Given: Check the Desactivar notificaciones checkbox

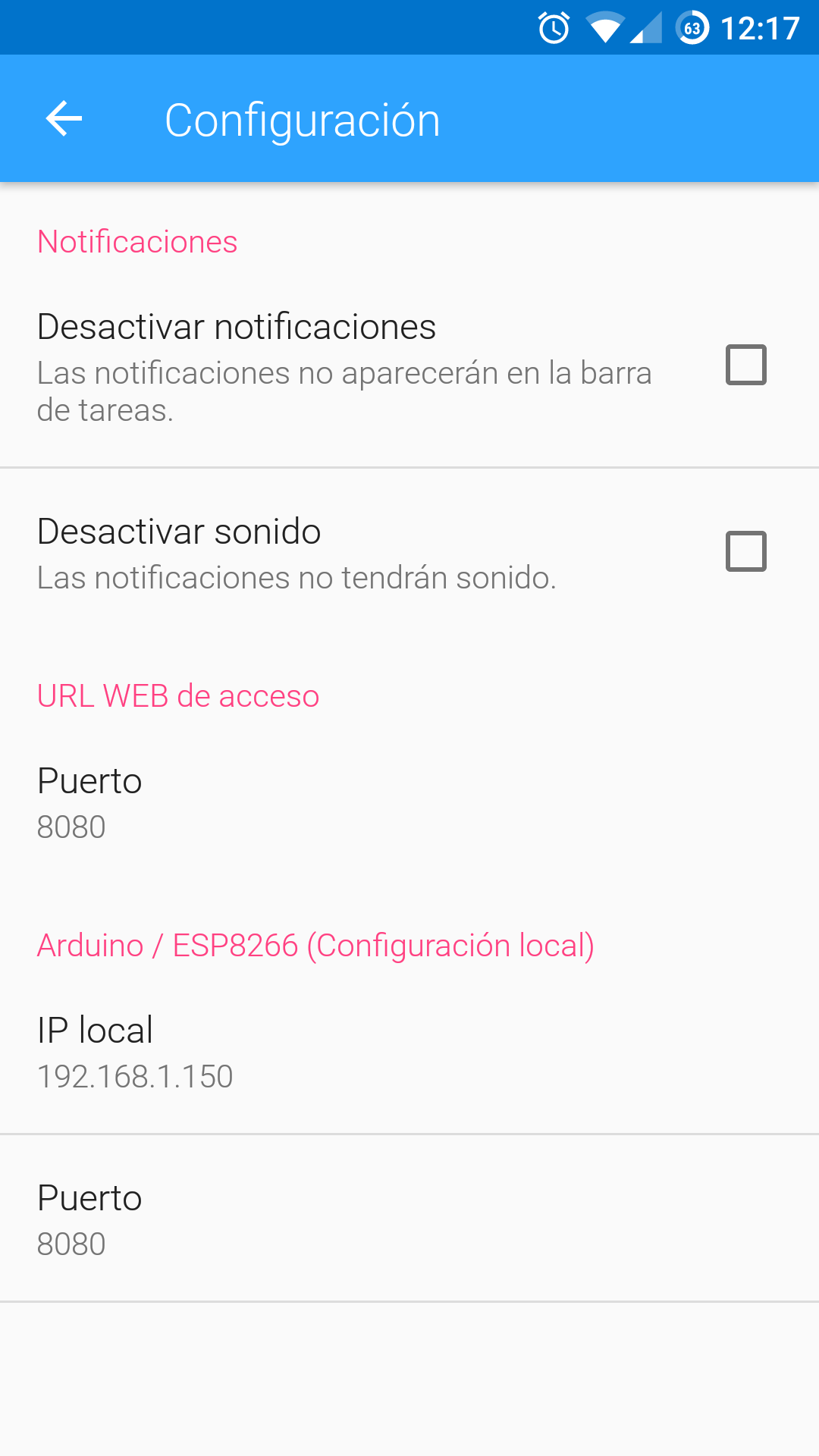Looking at the screenshot, I should coord(746,365).
